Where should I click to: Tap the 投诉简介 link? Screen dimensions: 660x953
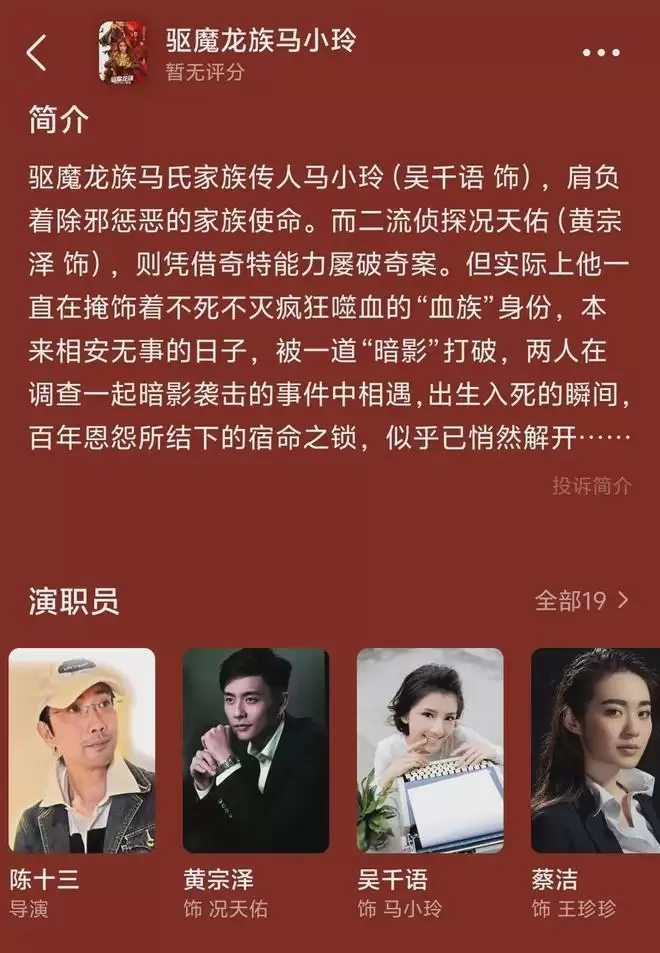(592, 486)
